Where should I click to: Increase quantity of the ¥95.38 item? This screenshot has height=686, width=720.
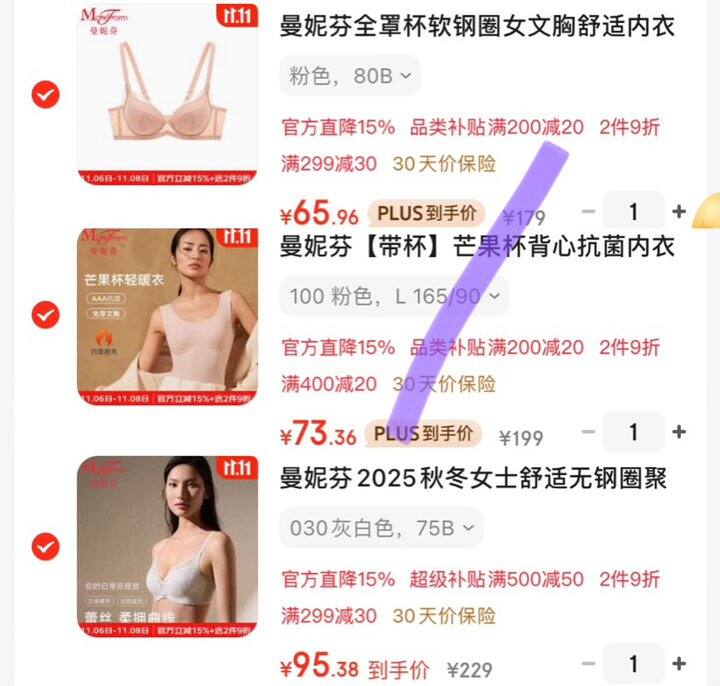pos(679,664)
